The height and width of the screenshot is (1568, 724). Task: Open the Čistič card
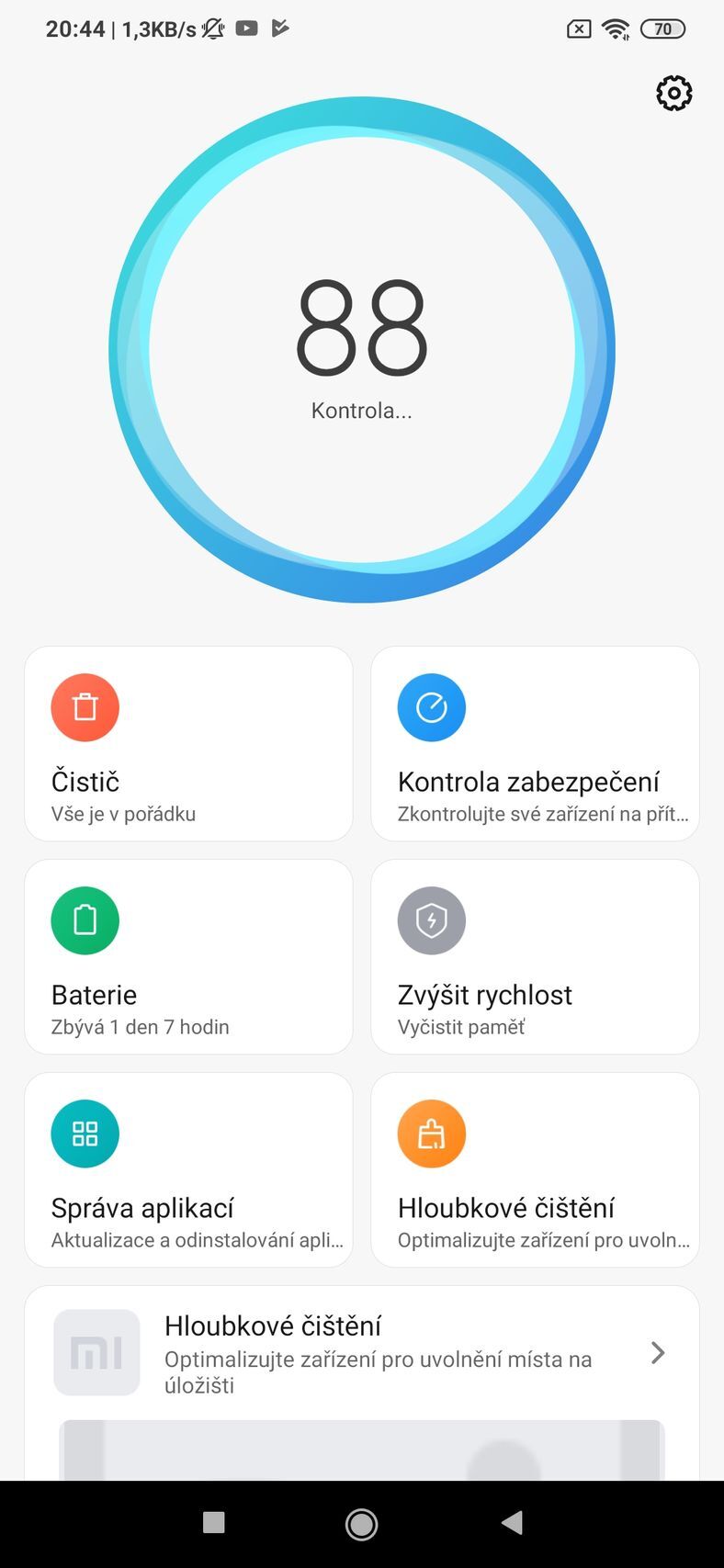coord(188,744)
